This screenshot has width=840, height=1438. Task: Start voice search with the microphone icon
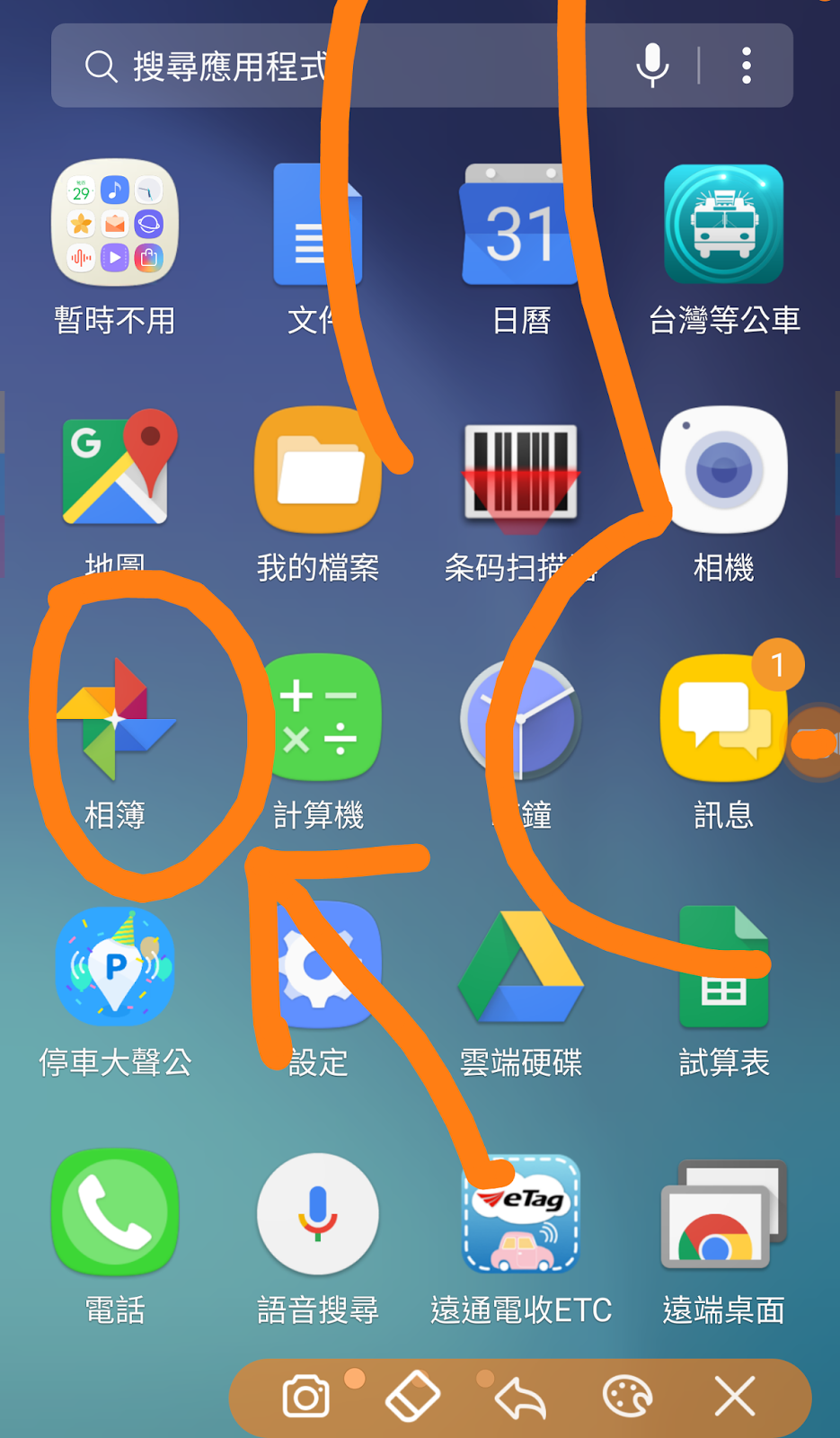pyautogui.click(x=653, y=66)
